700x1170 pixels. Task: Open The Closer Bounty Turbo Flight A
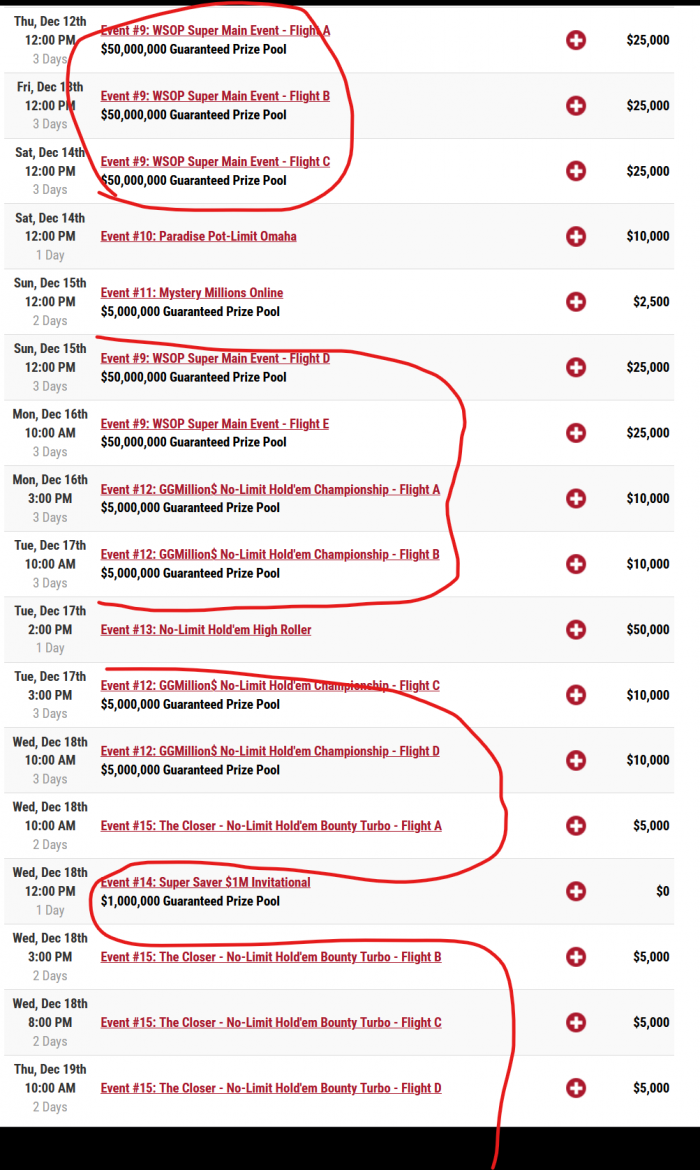[271, 826]
